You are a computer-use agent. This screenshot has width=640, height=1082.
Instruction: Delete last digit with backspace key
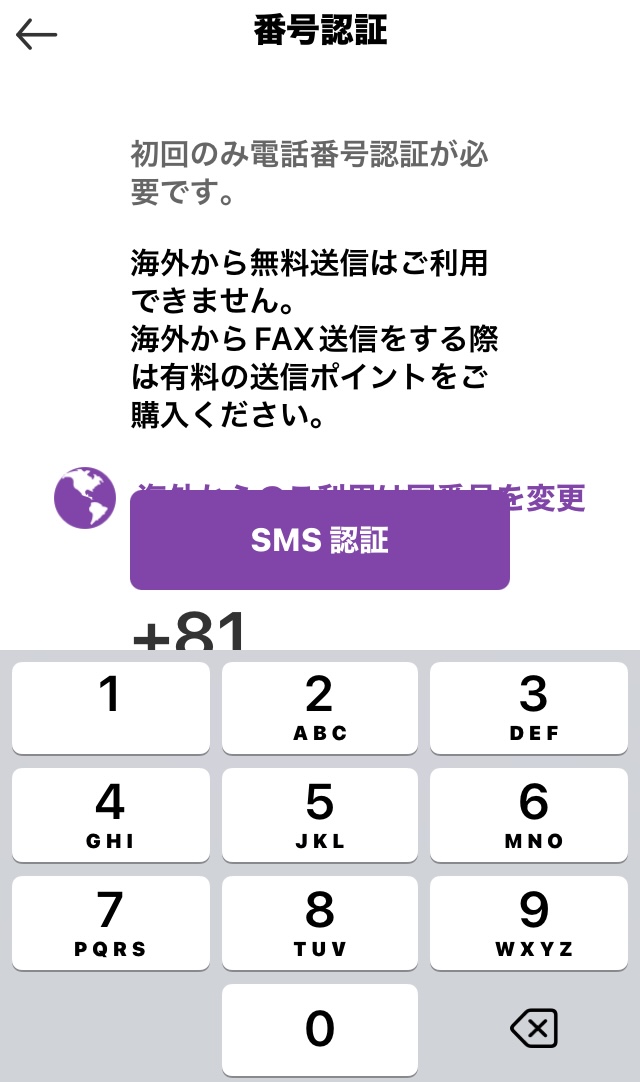tap(534, 1029)
